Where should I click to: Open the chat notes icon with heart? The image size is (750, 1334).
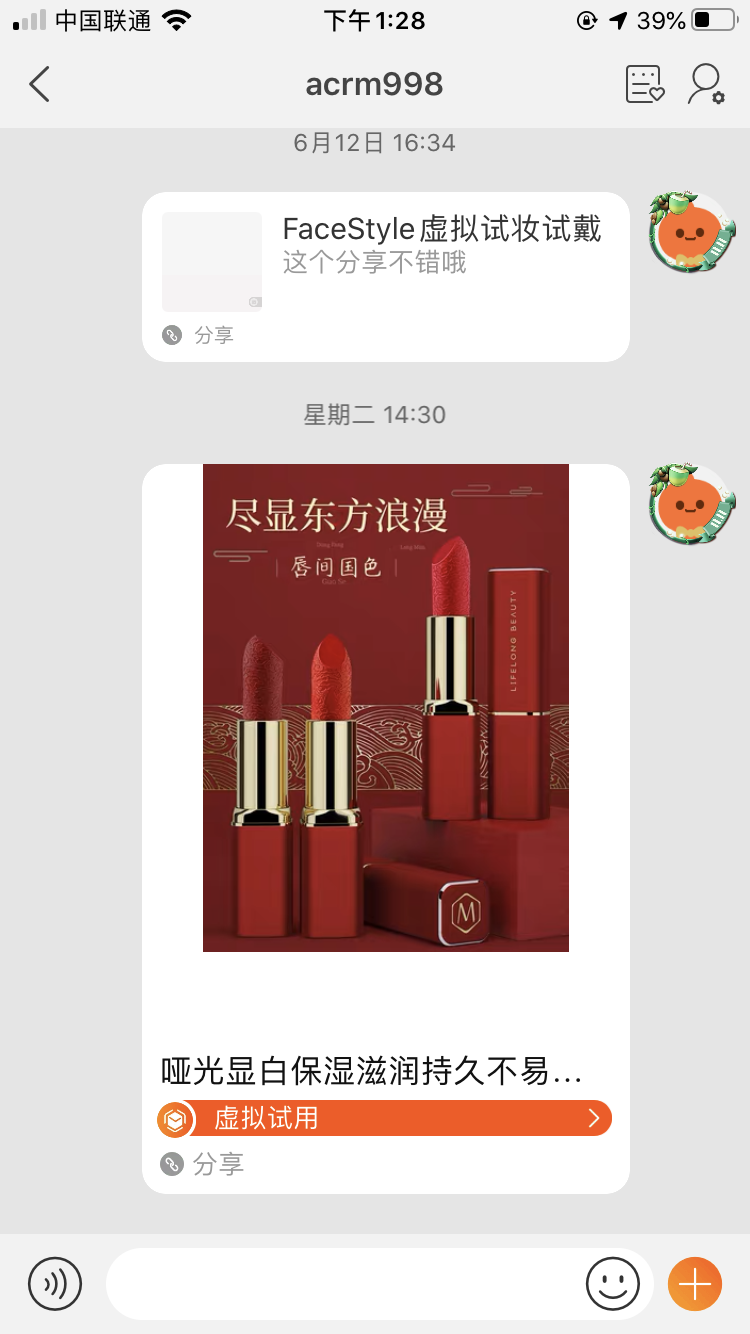644,85
